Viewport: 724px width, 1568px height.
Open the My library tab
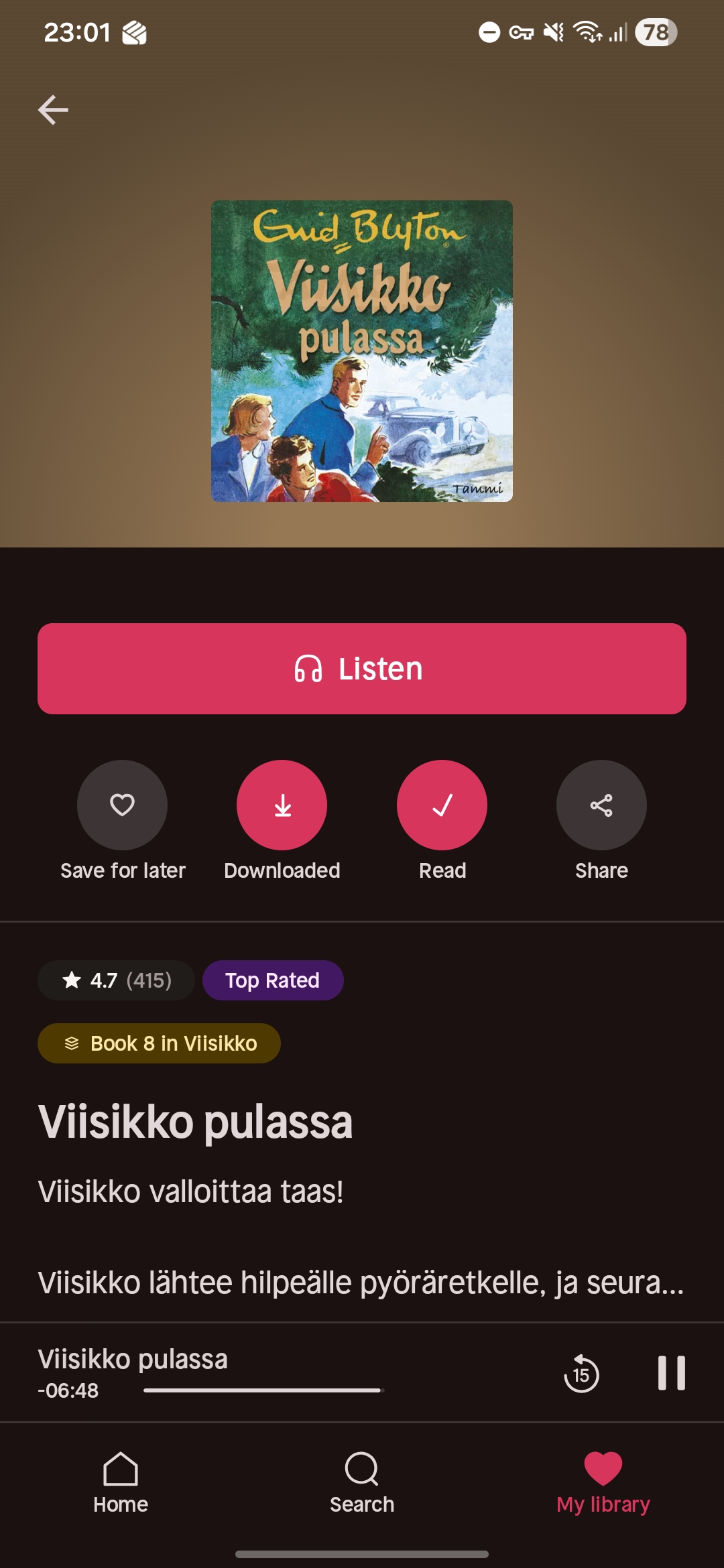click(x=603, y=1482)
